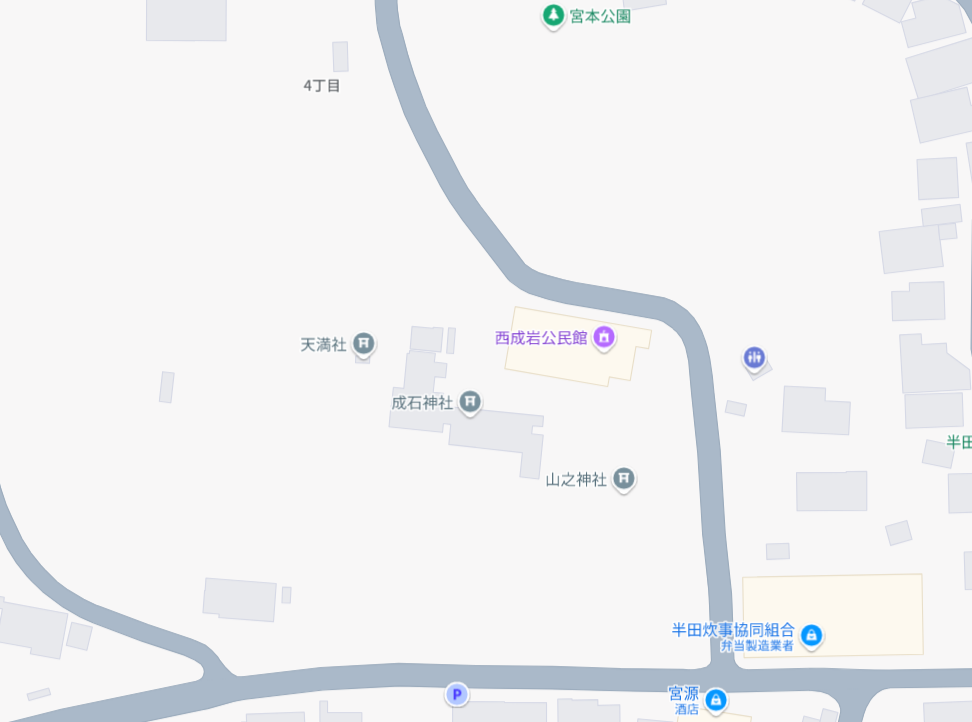The image size is (972, 722).
Task: Select the 宮源 liquor store marker
Action: coord(716,700)
